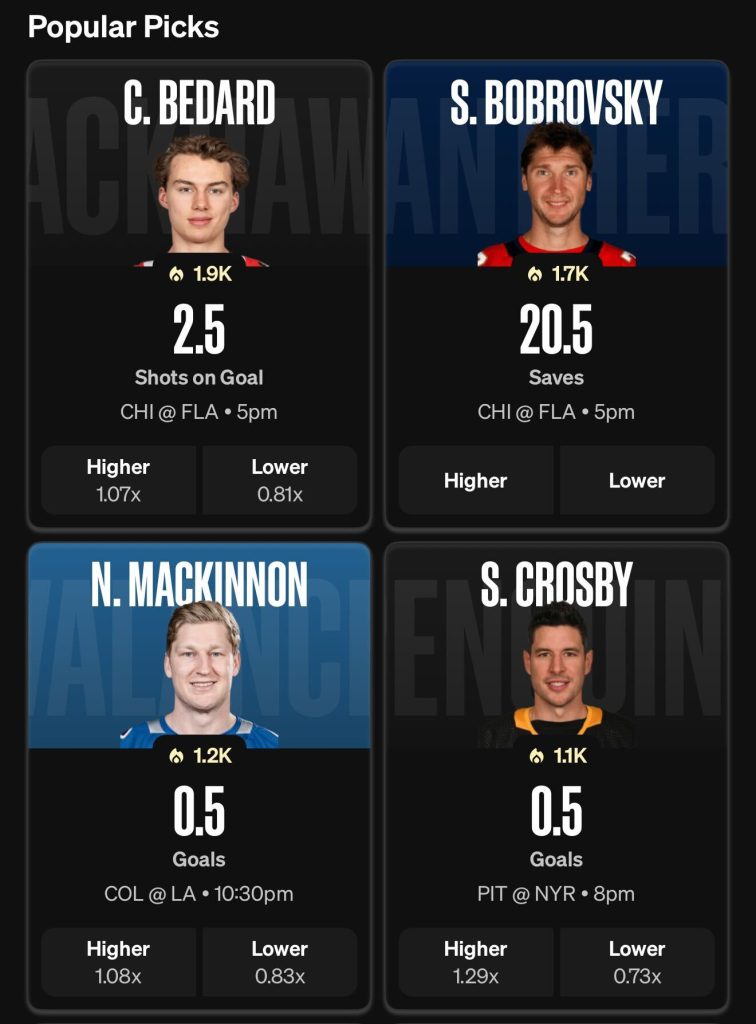Choose Higher for S. Bobrovsky saves

(475, 481)
